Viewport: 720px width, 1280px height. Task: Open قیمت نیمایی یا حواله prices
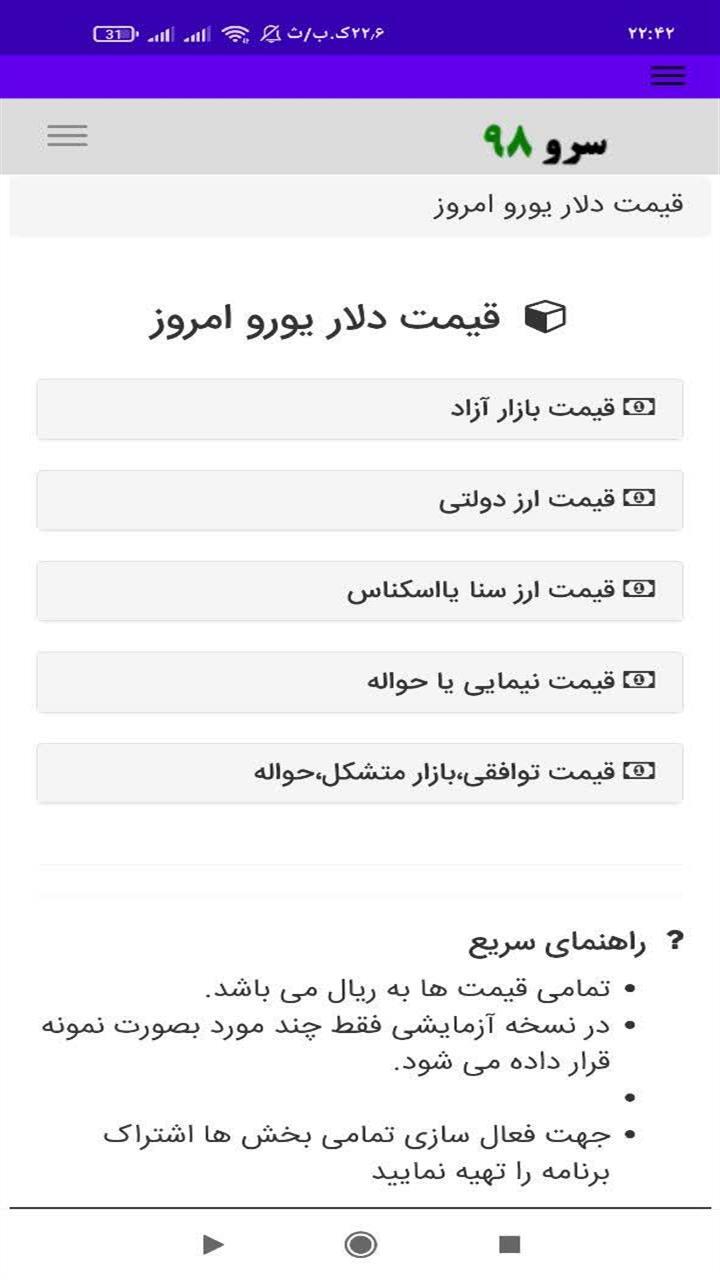pos(360,682)
